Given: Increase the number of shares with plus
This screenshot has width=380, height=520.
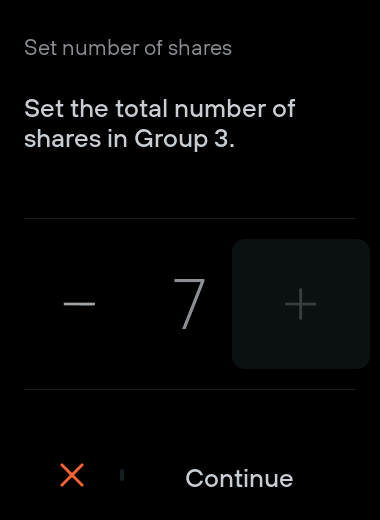Looking at the screenshot, I should pos(301,304).
